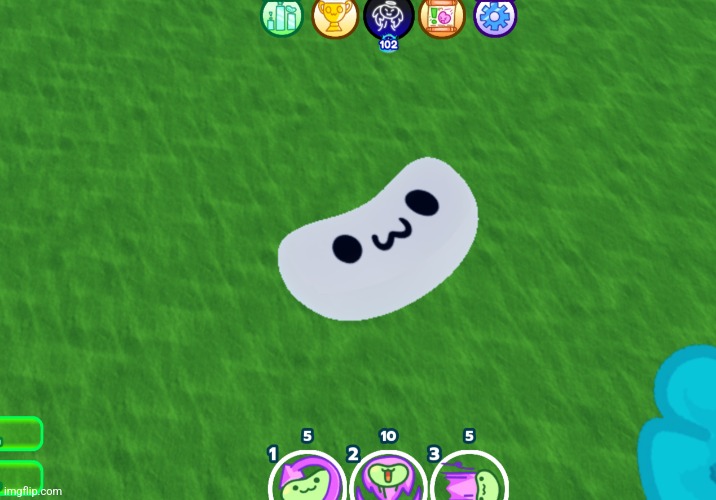Viewport: 716px width, 500px height.
Task: Open the angel character icon showing 102
Action: point(389,18)
